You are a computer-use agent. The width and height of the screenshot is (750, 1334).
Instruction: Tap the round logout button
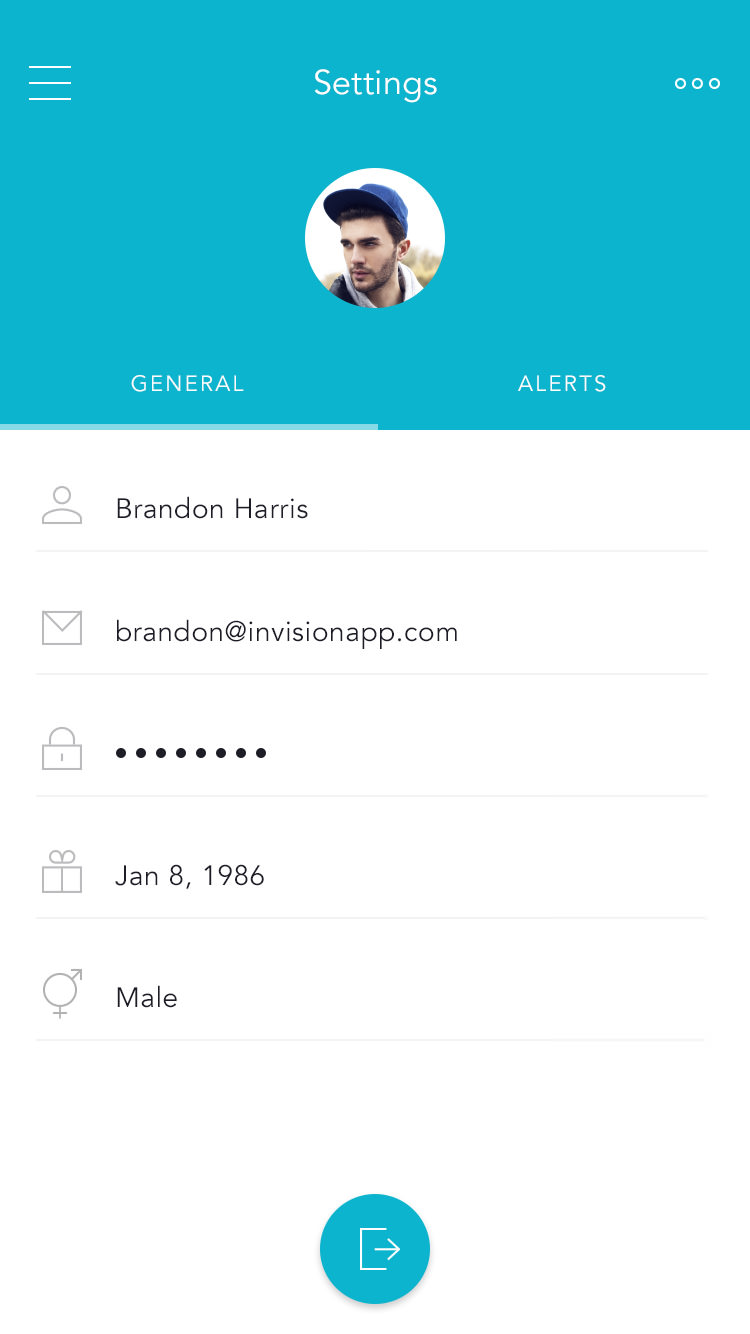375,1249
